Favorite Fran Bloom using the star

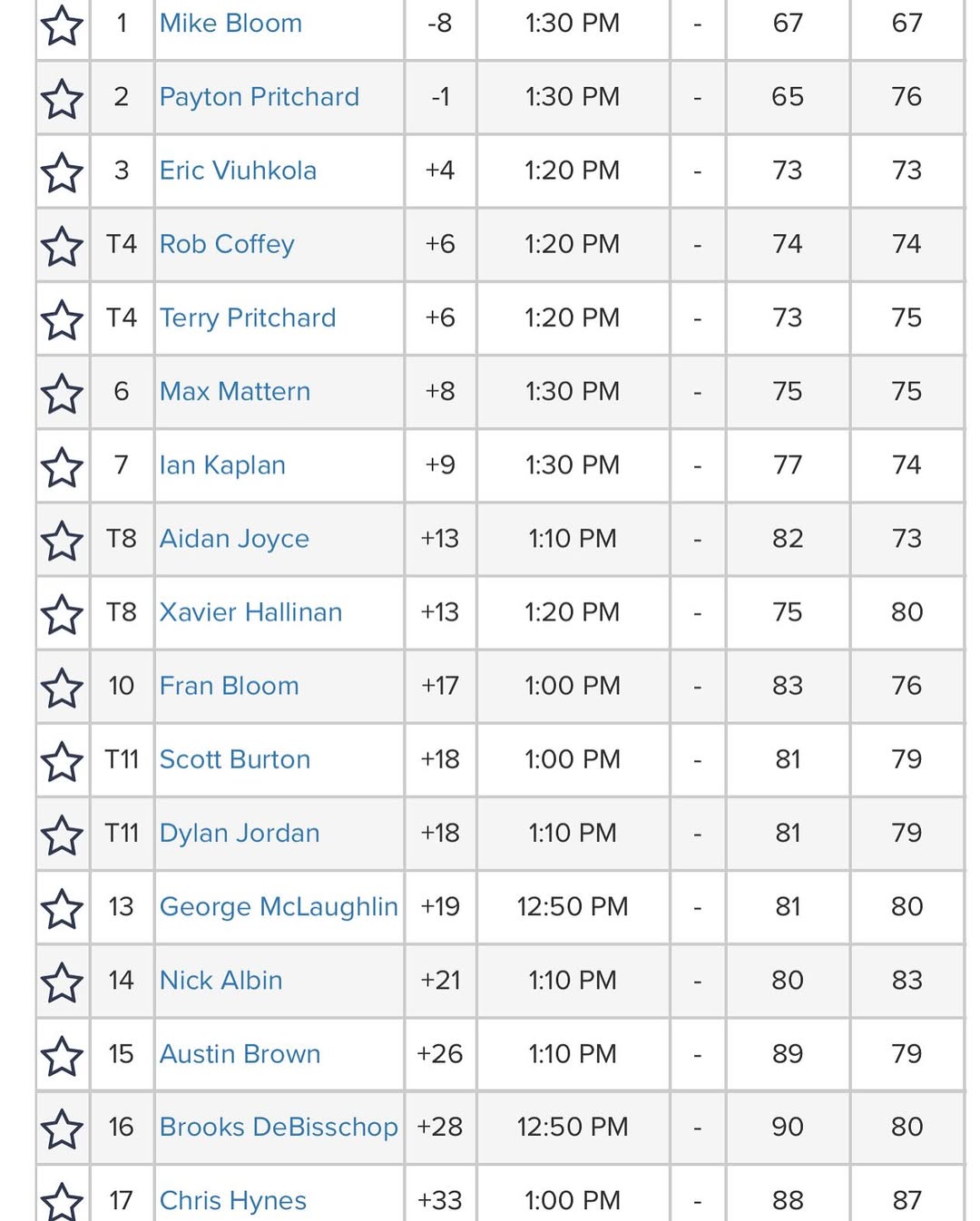click(62, 688)
